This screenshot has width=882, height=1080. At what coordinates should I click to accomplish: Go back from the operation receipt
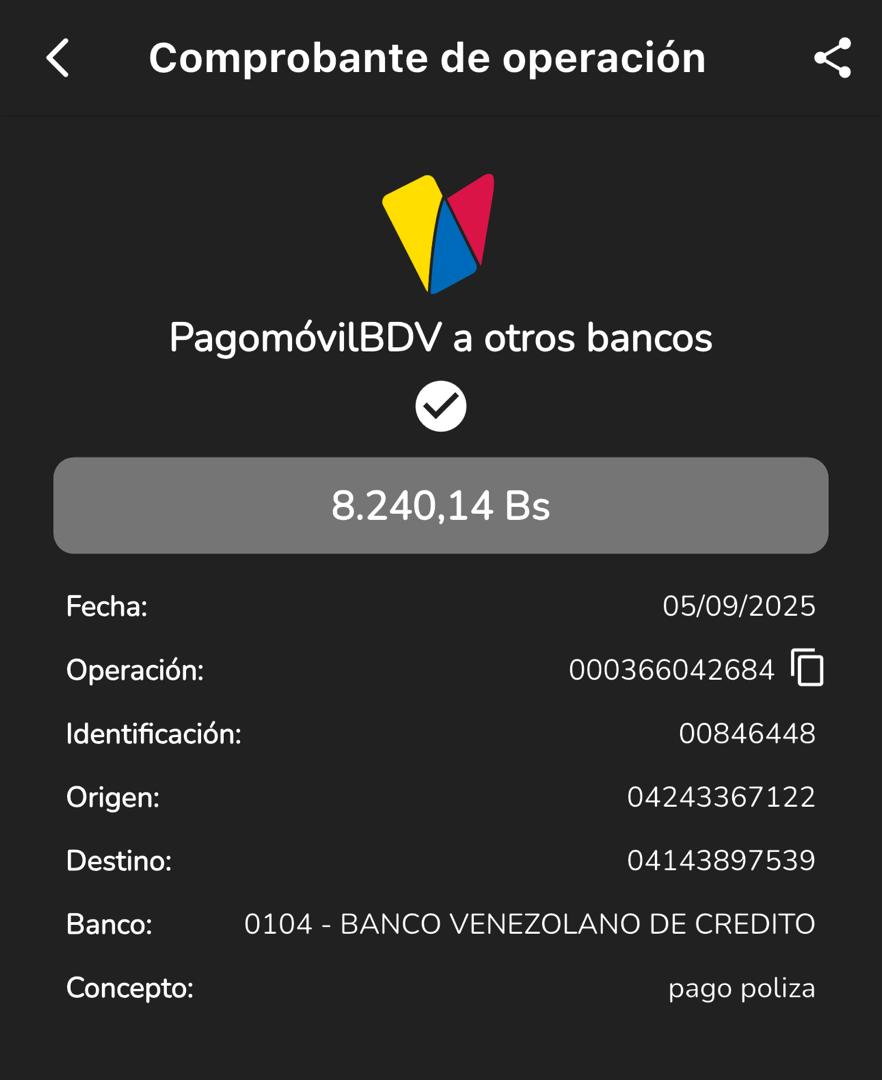pos(58,58)
